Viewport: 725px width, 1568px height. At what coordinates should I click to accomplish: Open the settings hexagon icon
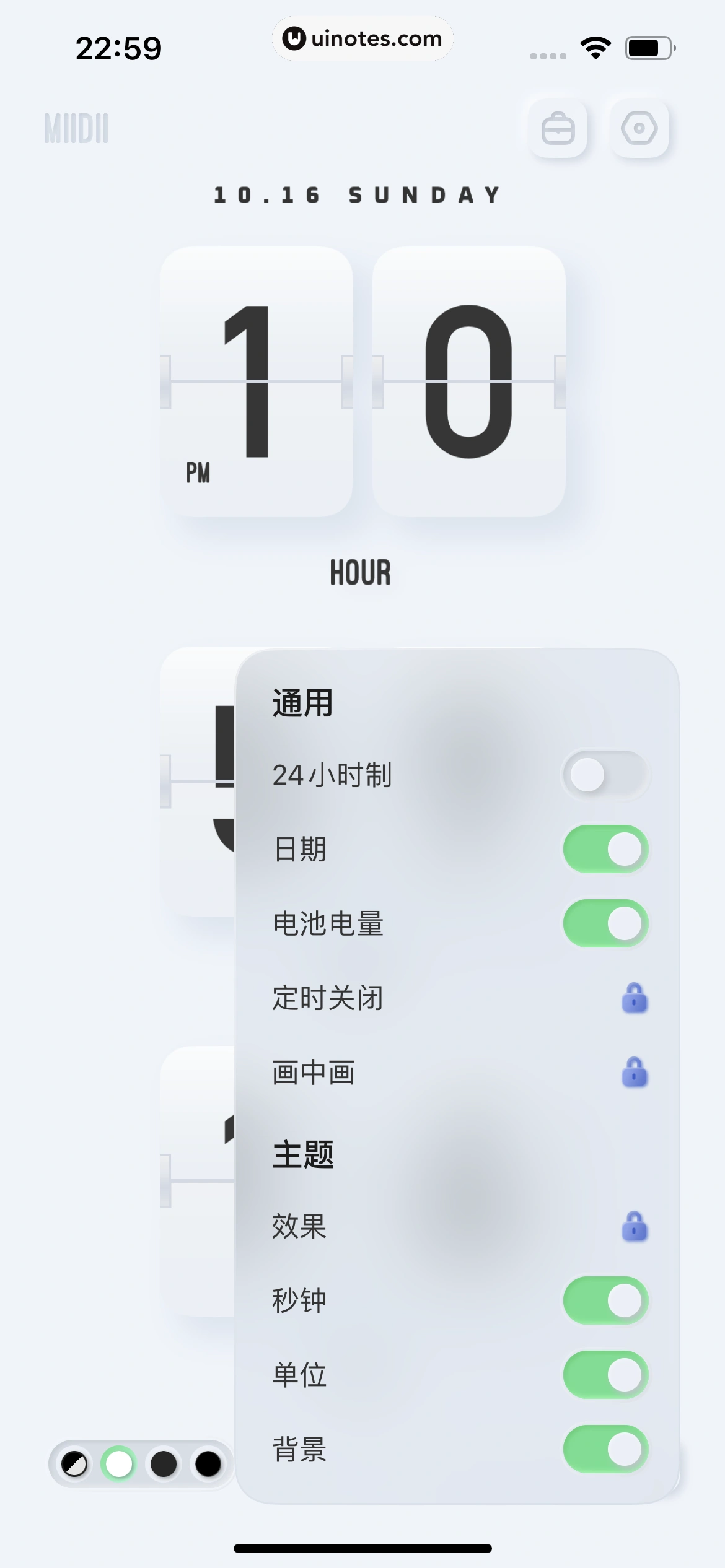point(639,129)
